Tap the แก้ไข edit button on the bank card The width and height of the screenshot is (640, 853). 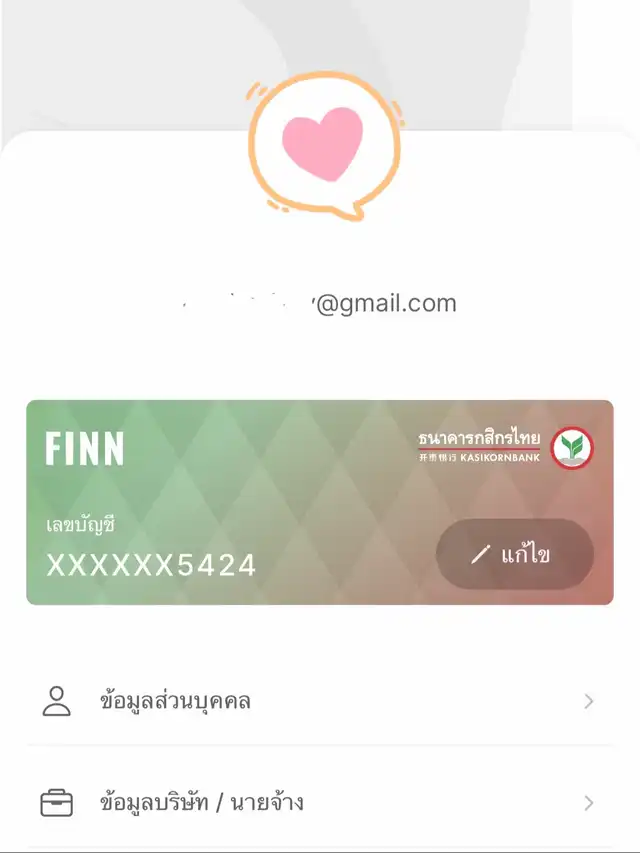514,554
